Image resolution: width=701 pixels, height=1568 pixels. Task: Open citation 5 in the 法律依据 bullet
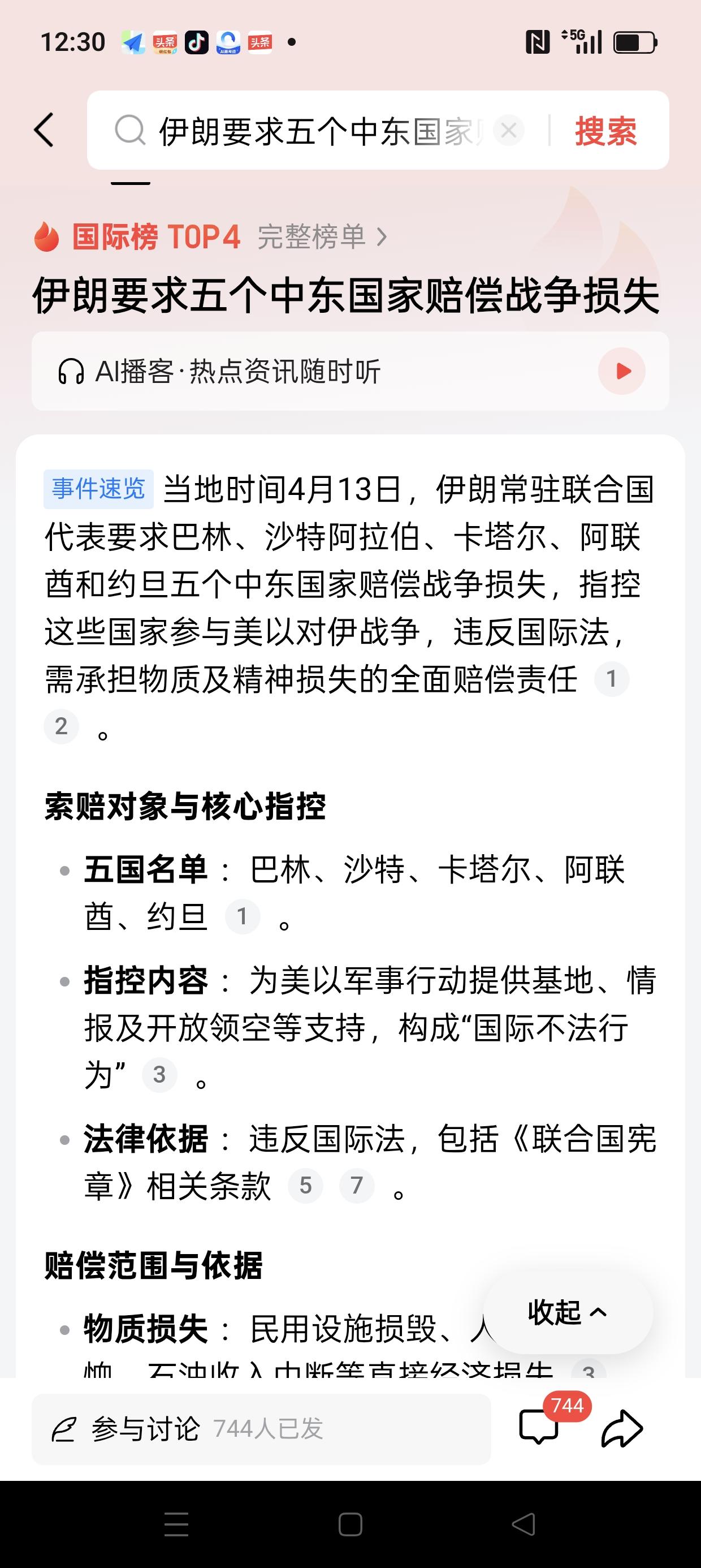tap(305, 1186)
